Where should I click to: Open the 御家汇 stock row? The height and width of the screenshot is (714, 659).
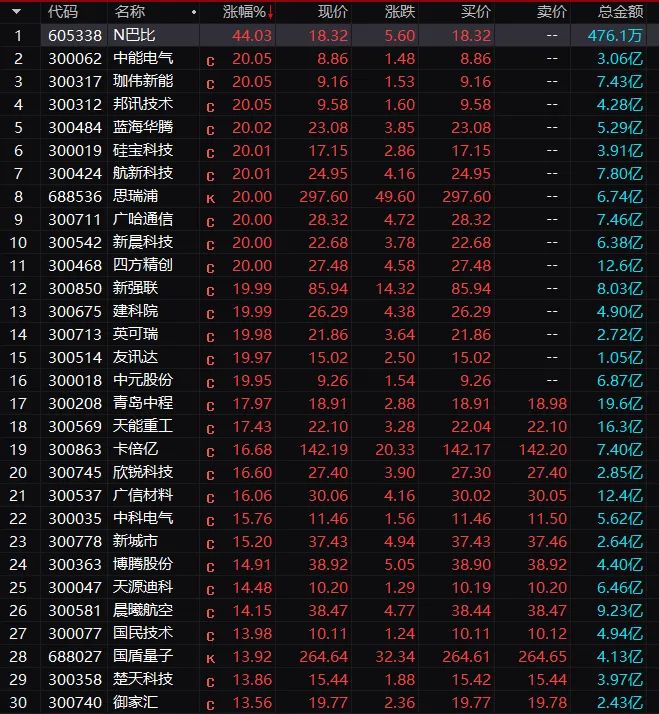pyautogui.click(x=138, y=701)
